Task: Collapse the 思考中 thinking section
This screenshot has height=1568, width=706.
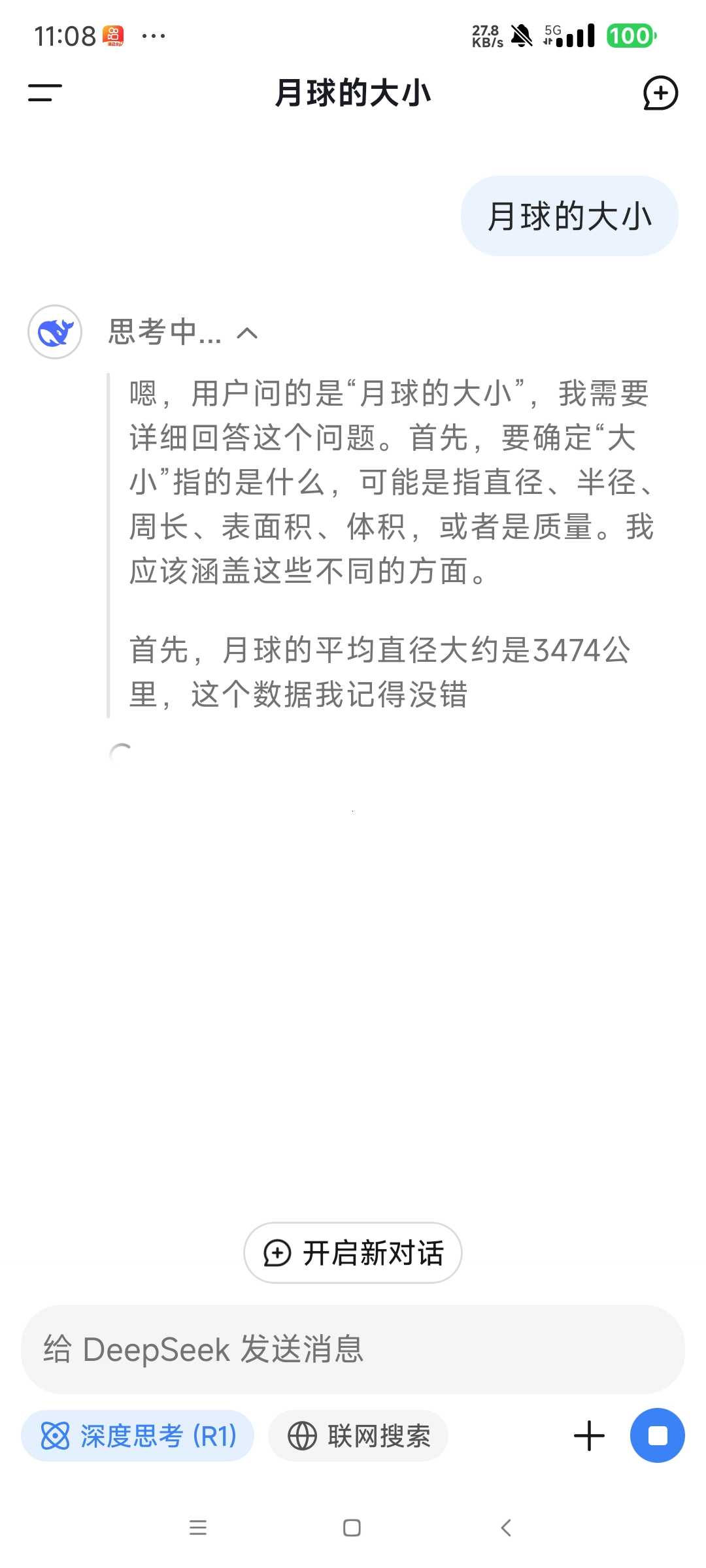Action: click(247, 333)
